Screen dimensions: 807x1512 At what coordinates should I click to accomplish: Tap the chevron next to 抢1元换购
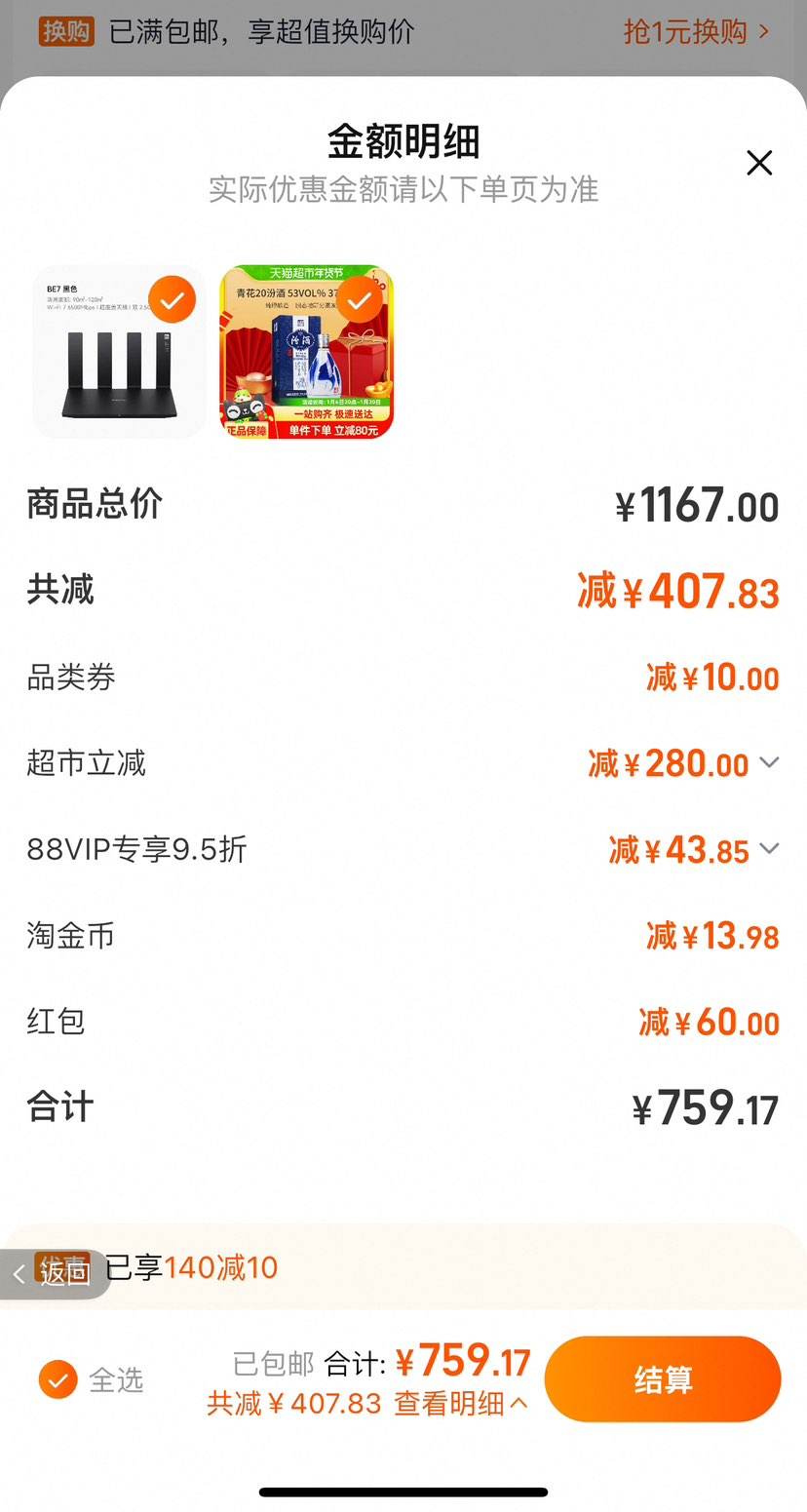[x=765, y=30]
